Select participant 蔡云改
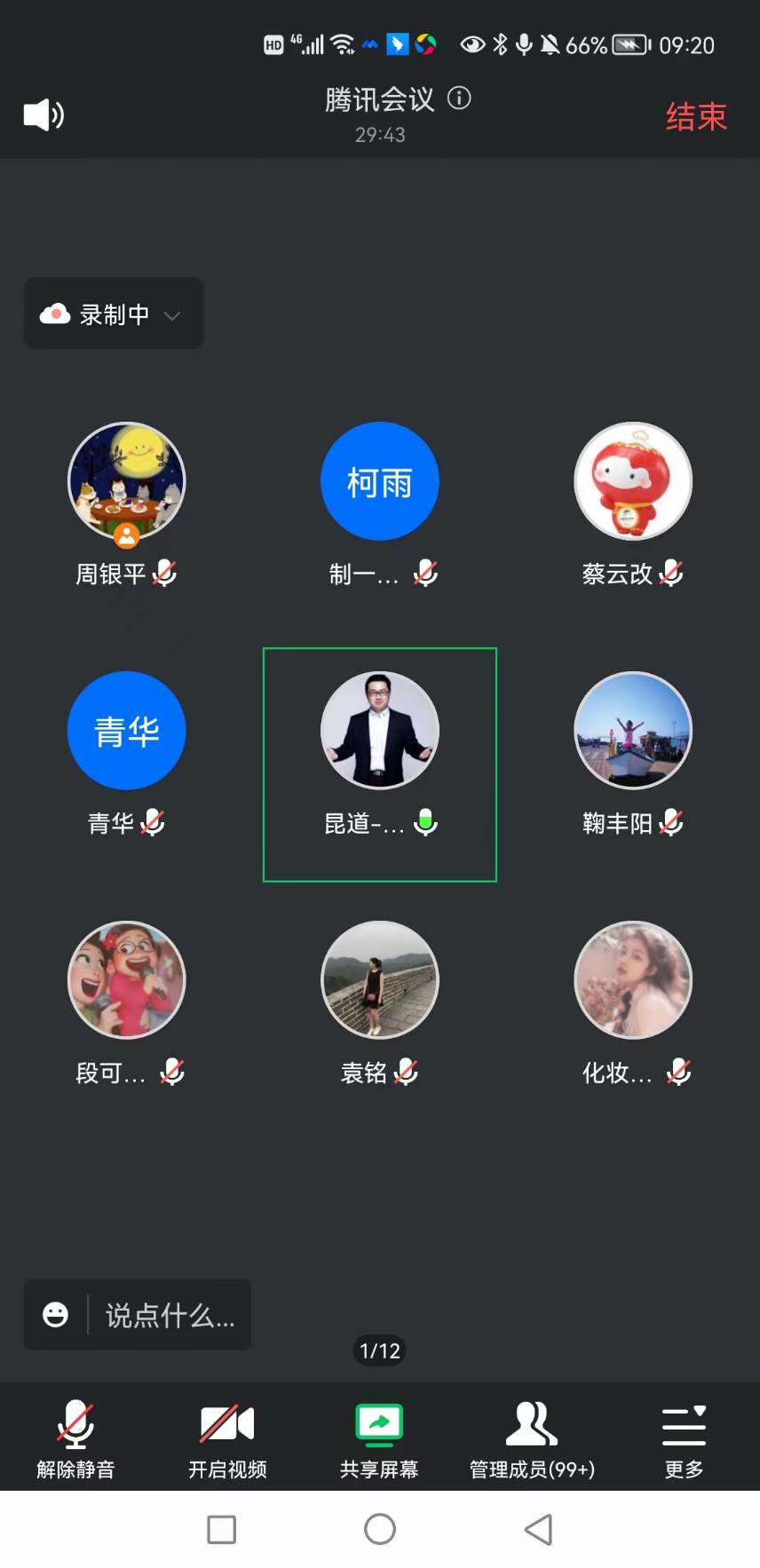The width and height of the screenshot is (760, 1568). [633, 482]
